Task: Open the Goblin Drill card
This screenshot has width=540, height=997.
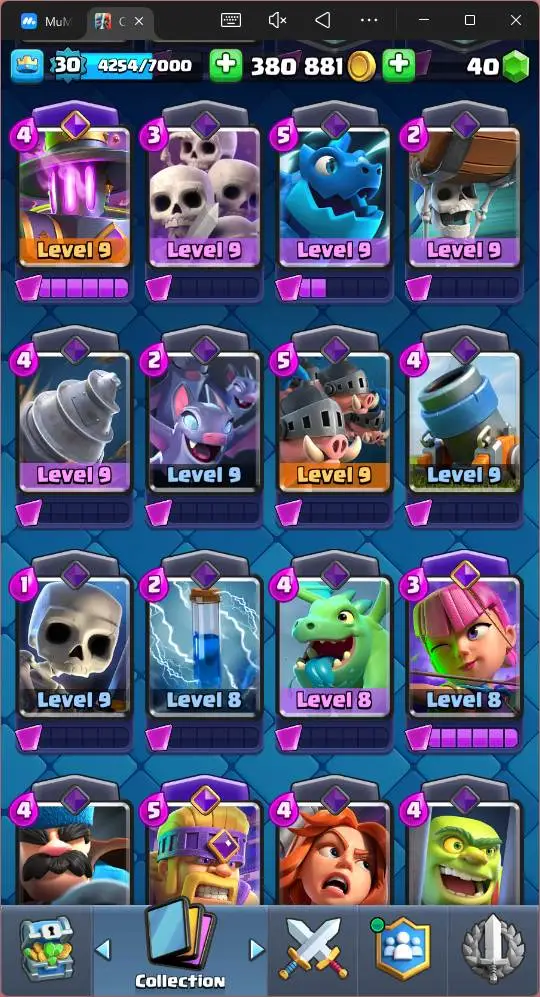Action: point(75,423)
